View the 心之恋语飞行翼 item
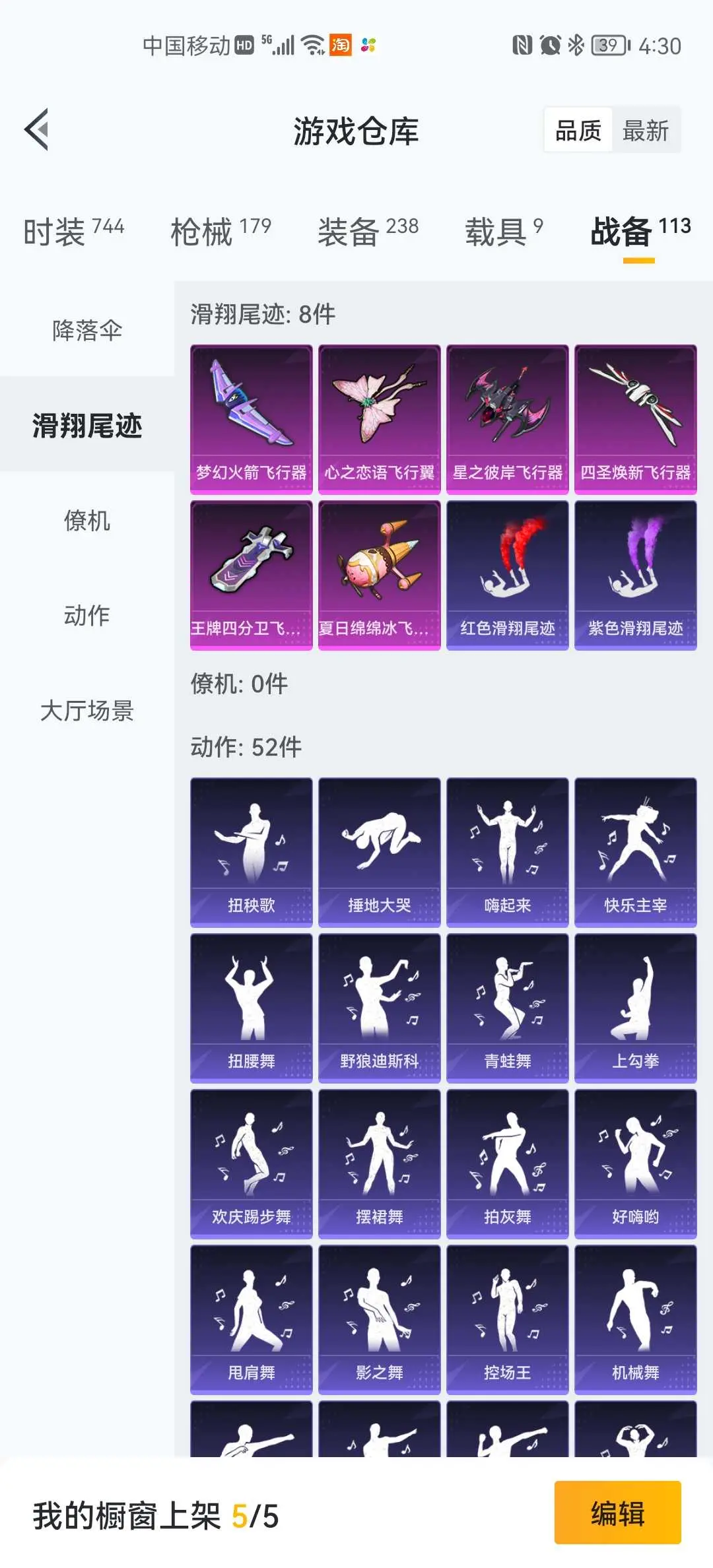The width and height of the screenshot is (713, 1568). (x=379, y=419)
